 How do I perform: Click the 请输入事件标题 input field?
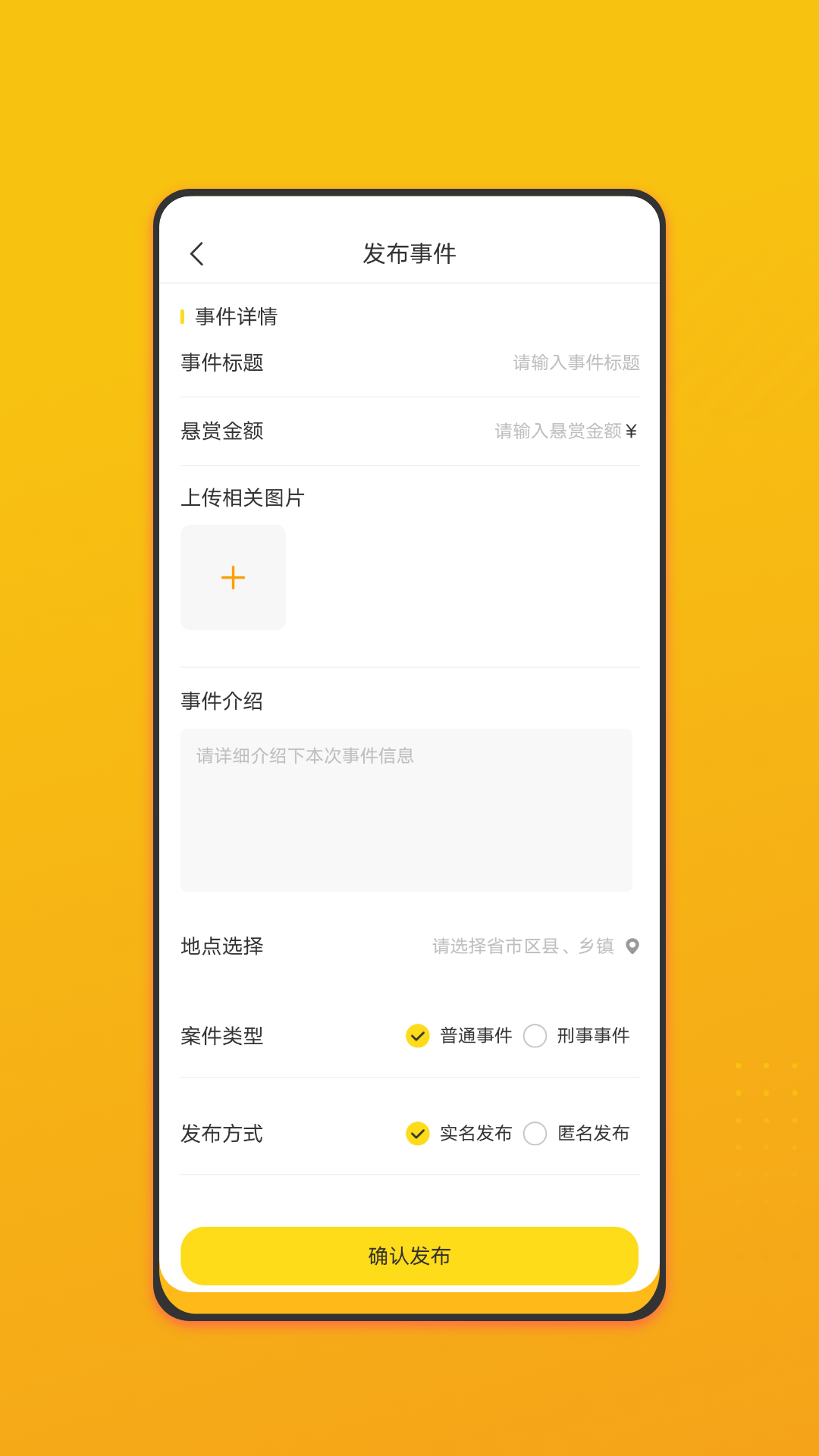(576, 362)
